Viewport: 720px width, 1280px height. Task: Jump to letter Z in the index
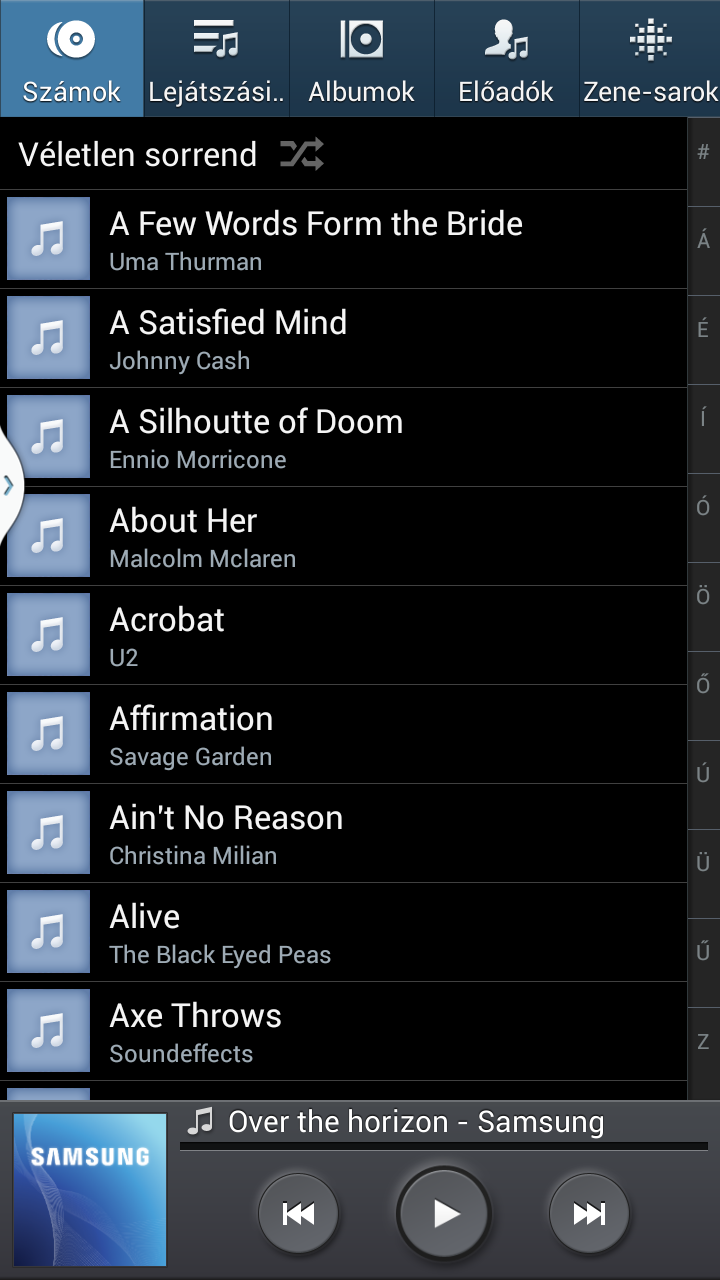click(703, 1042)
